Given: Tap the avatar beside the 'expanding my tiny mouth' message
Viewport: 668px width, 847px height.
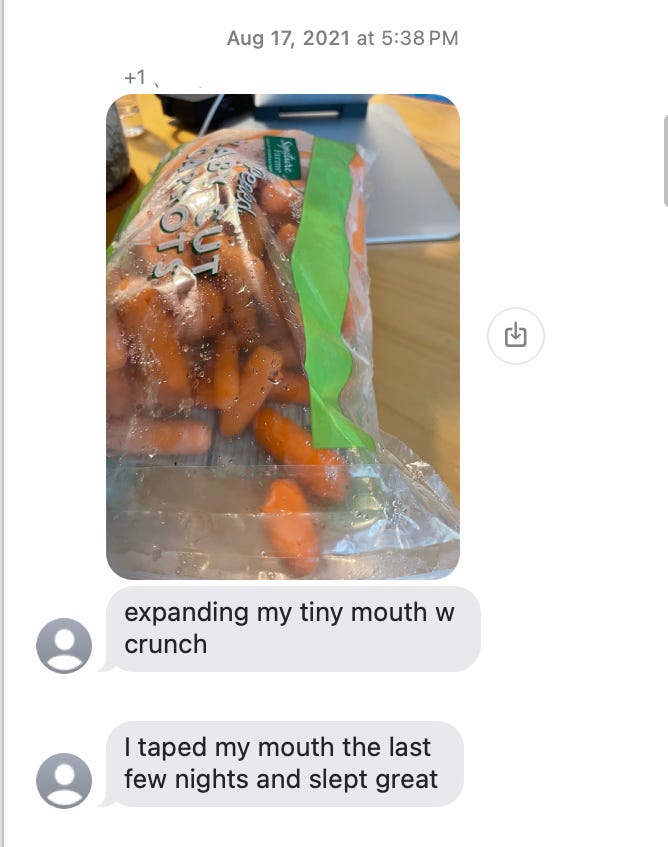Looking at the screenshot, I should (x=64, y=645).
